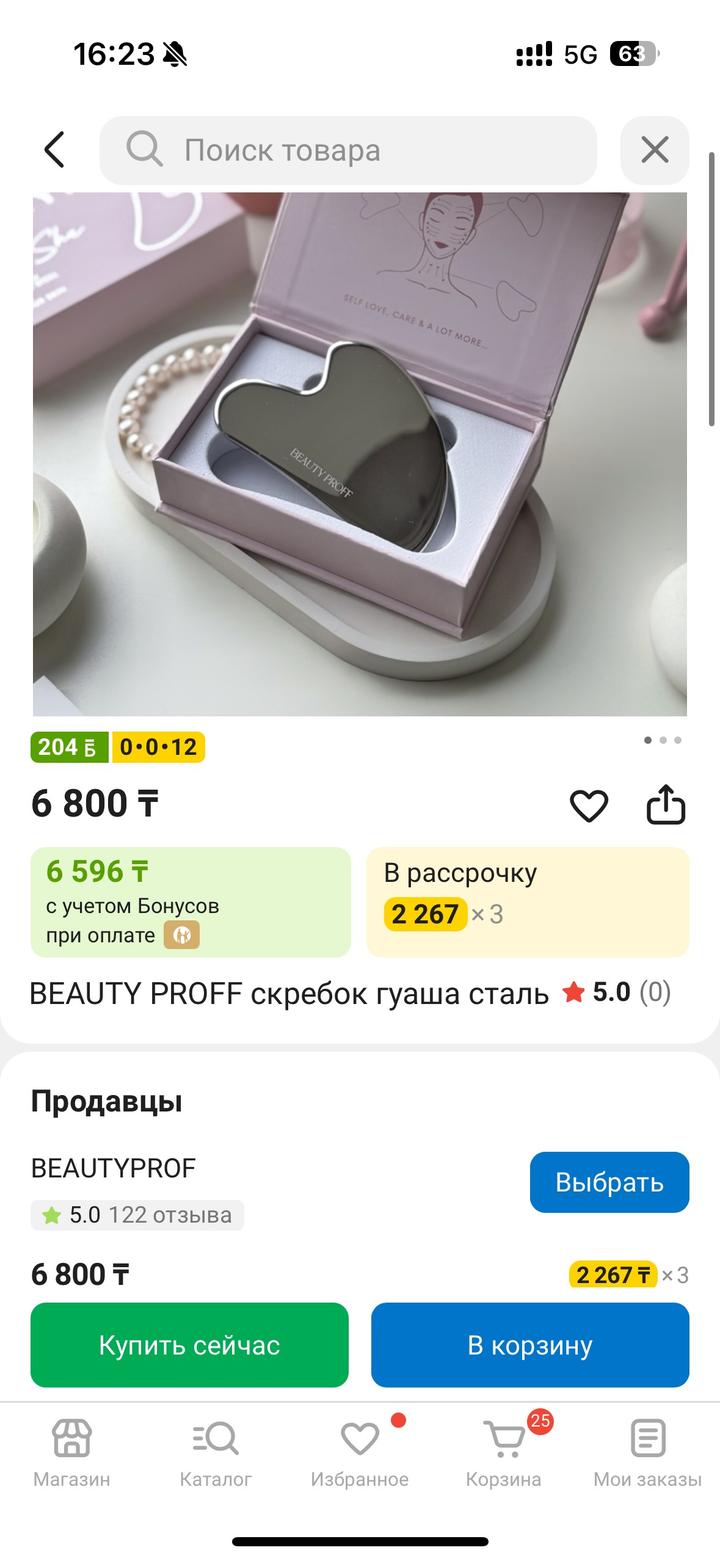Tap Купить сейчас to buy now

coord(189,1345)
